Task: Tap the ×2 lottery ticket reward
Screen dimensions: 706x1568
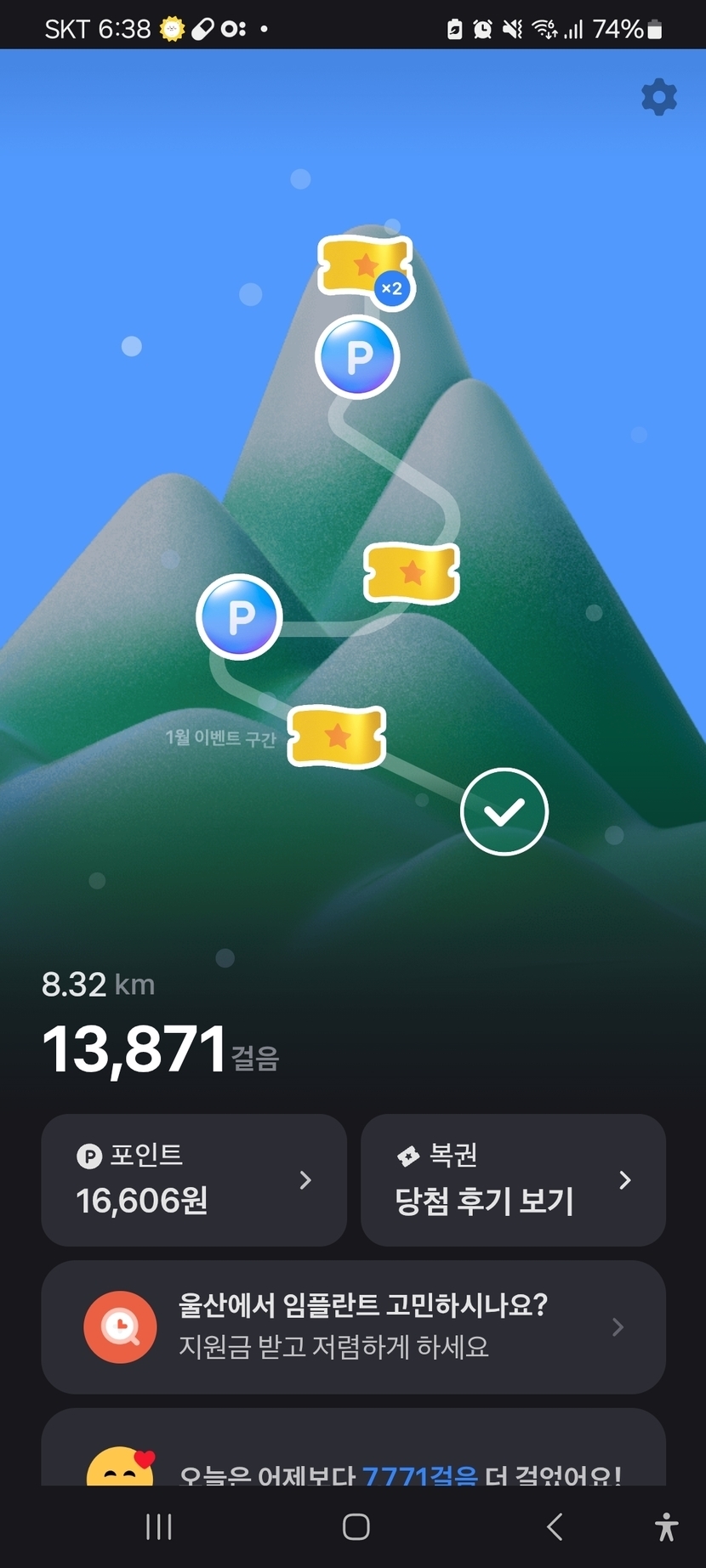Action: point(365,268)
